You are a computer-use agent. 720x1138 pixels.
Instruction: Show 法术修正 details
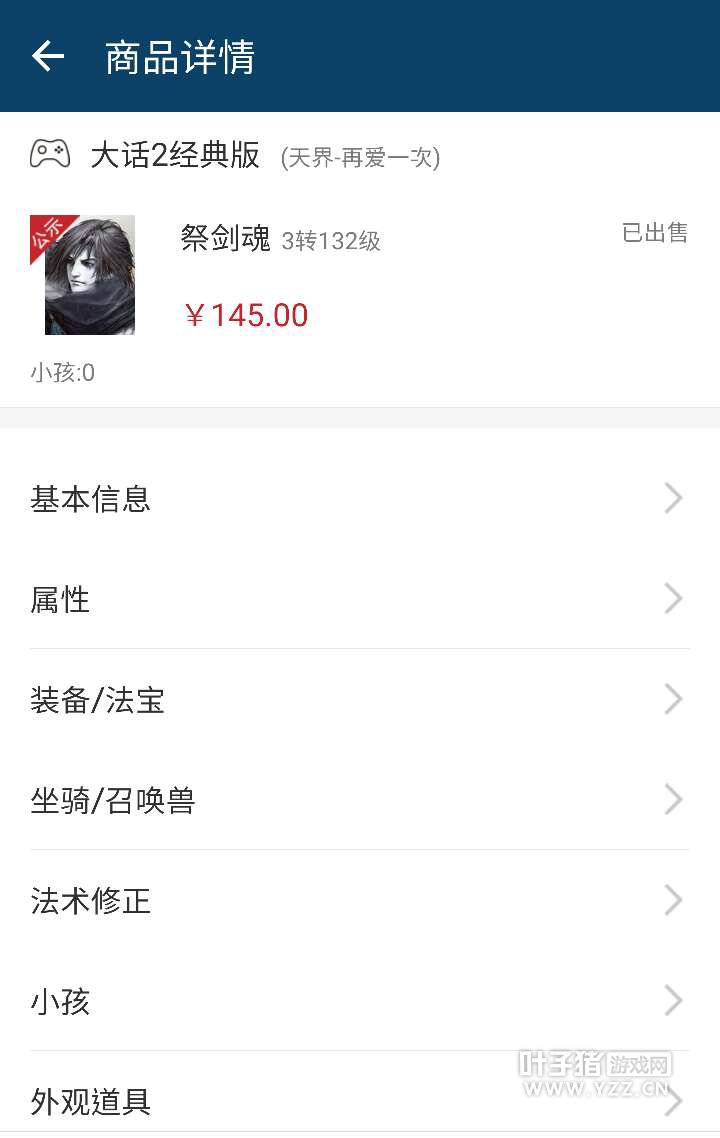[x=360, y=901]
